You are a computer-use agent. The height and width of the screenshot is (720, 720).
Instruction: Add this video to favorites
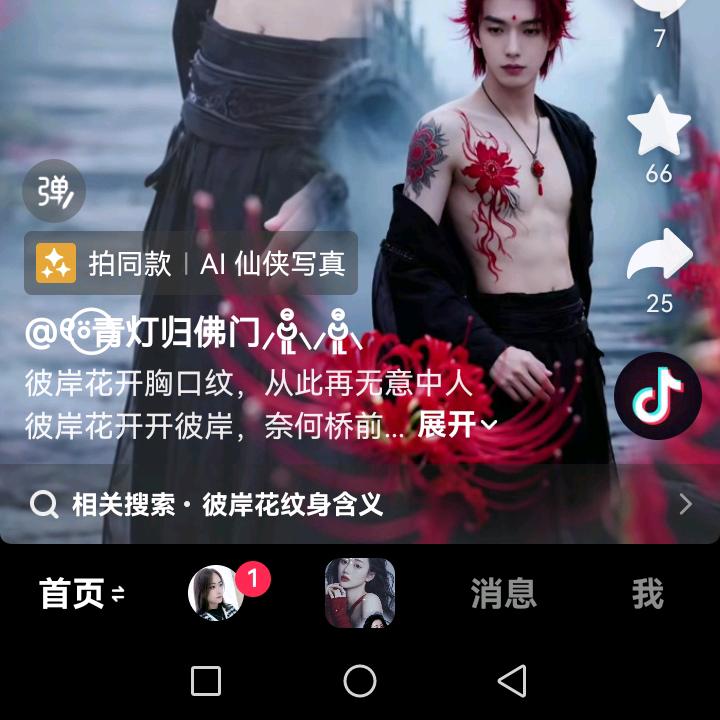tap(659, 127)
